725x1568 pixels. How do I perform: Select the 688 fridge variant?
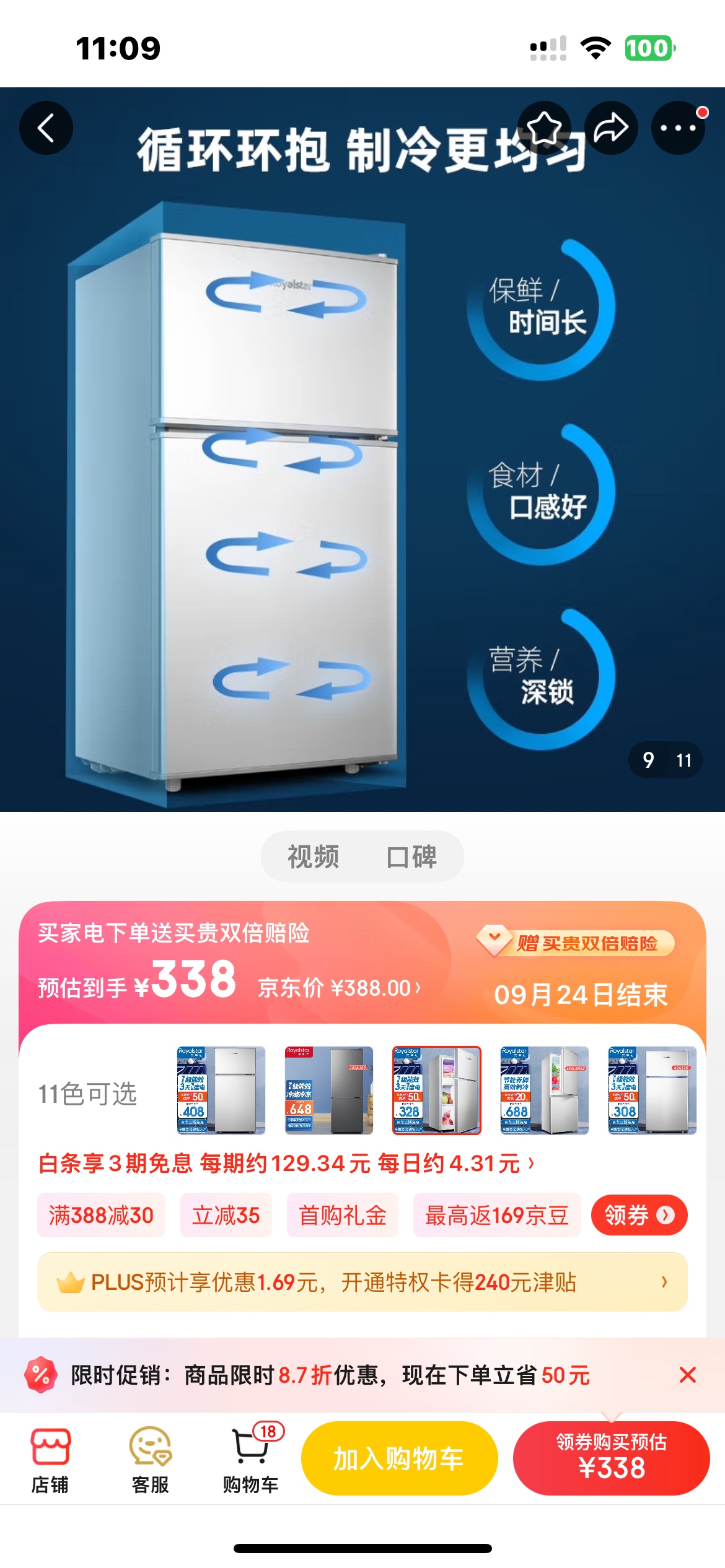coord(545,1090)
